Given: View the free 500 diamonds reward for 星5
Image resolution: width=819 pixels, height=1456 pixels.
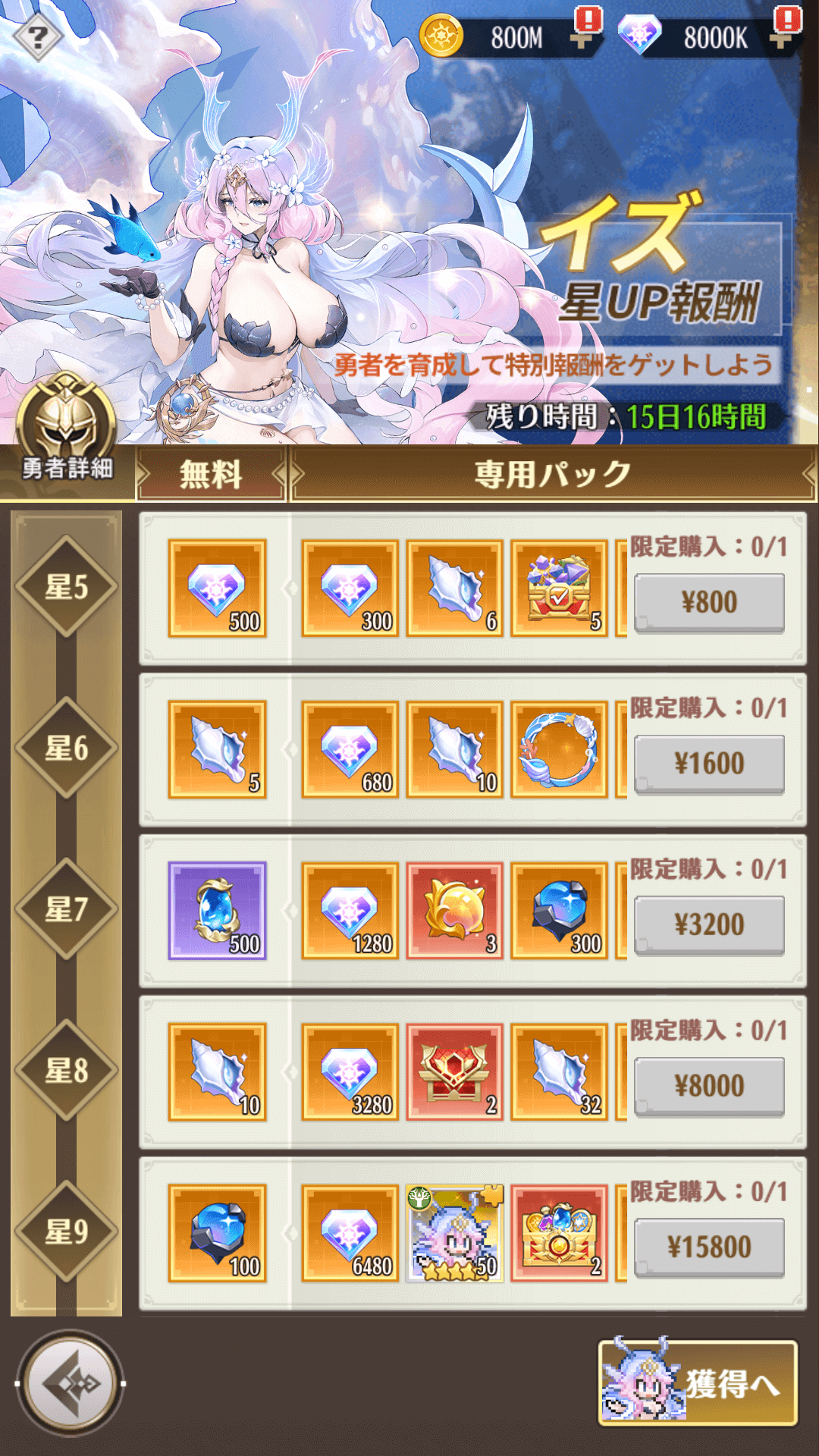Looking at the screenshot, I should pos(217,588).
